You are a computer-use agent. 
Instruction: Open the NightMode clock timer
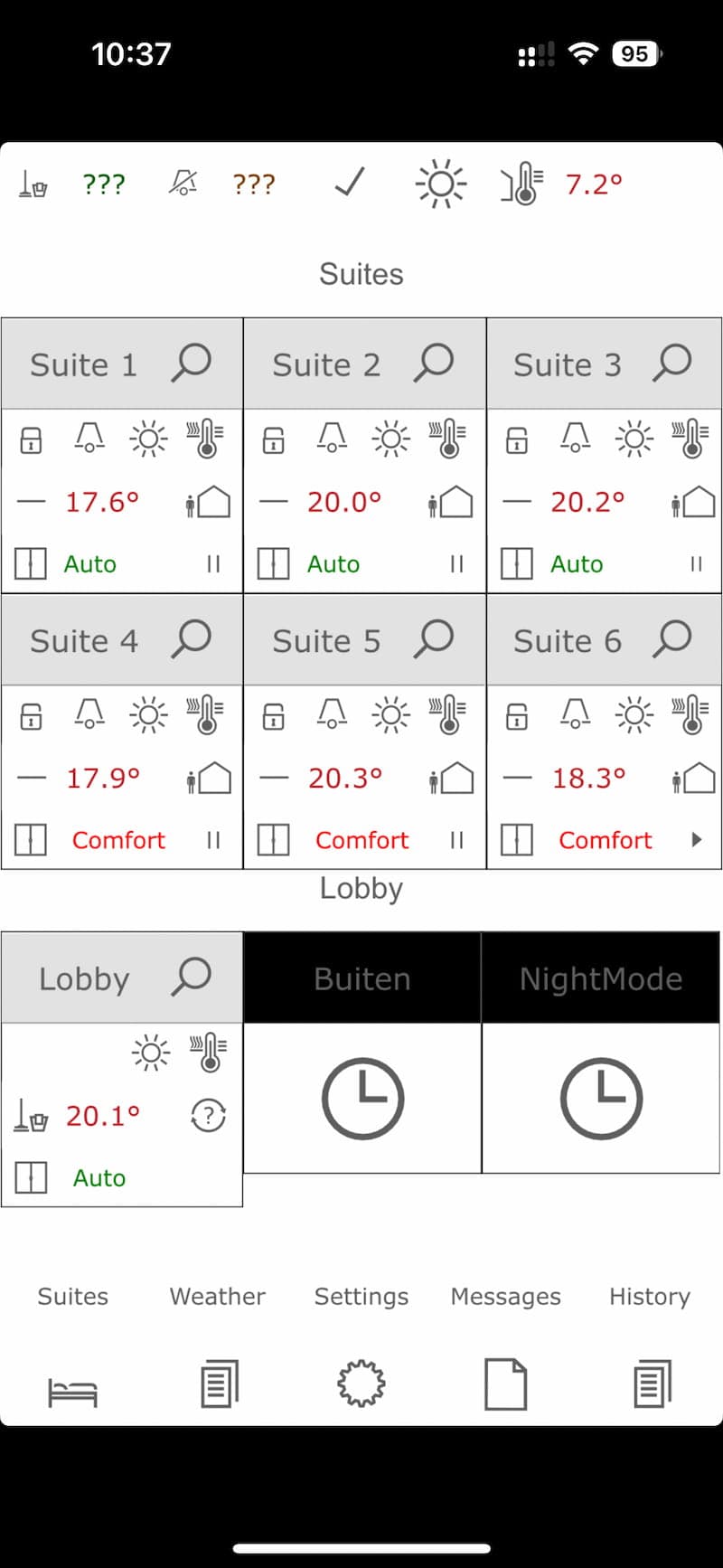coord(600,1098)
